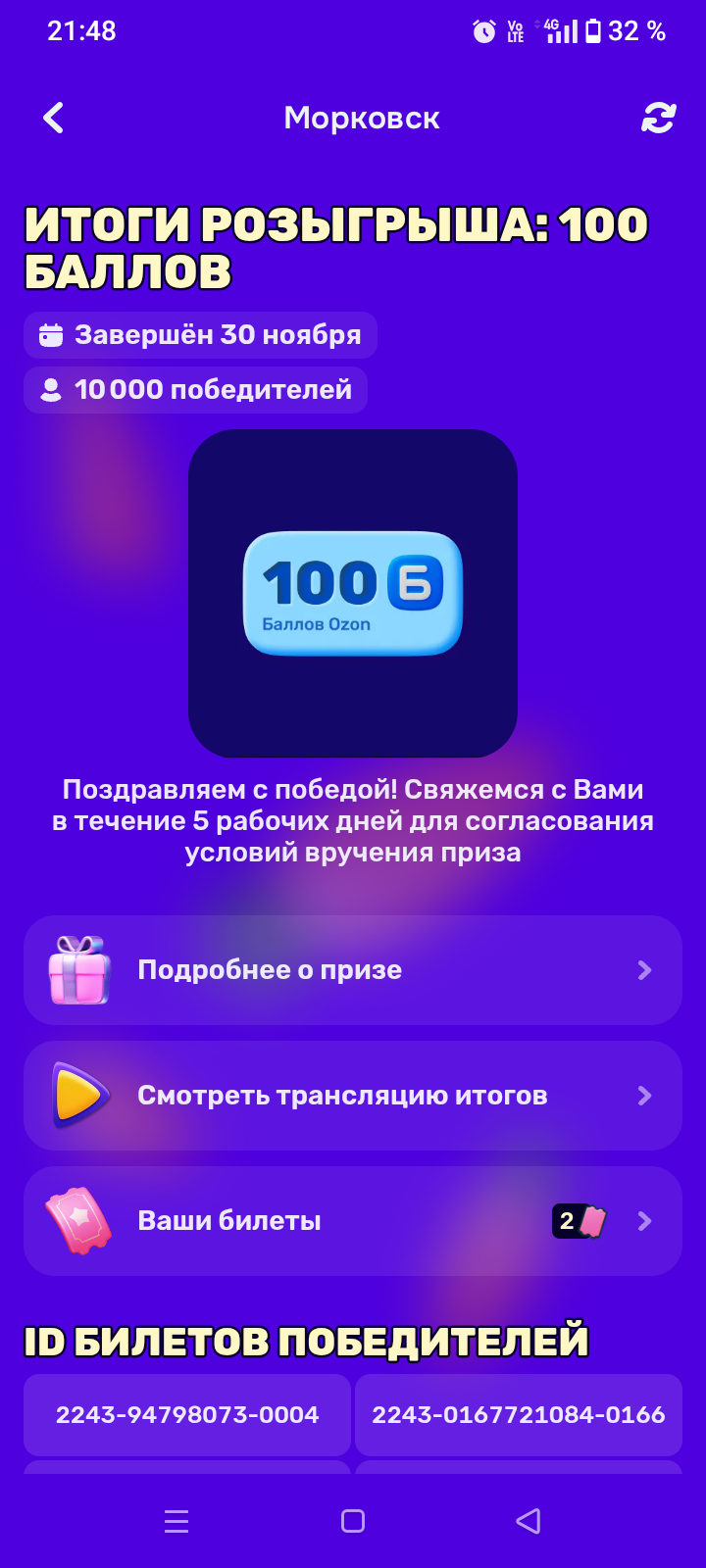Open recent apps from navigation bar

pyautogui.click(x=176, y=1521)
